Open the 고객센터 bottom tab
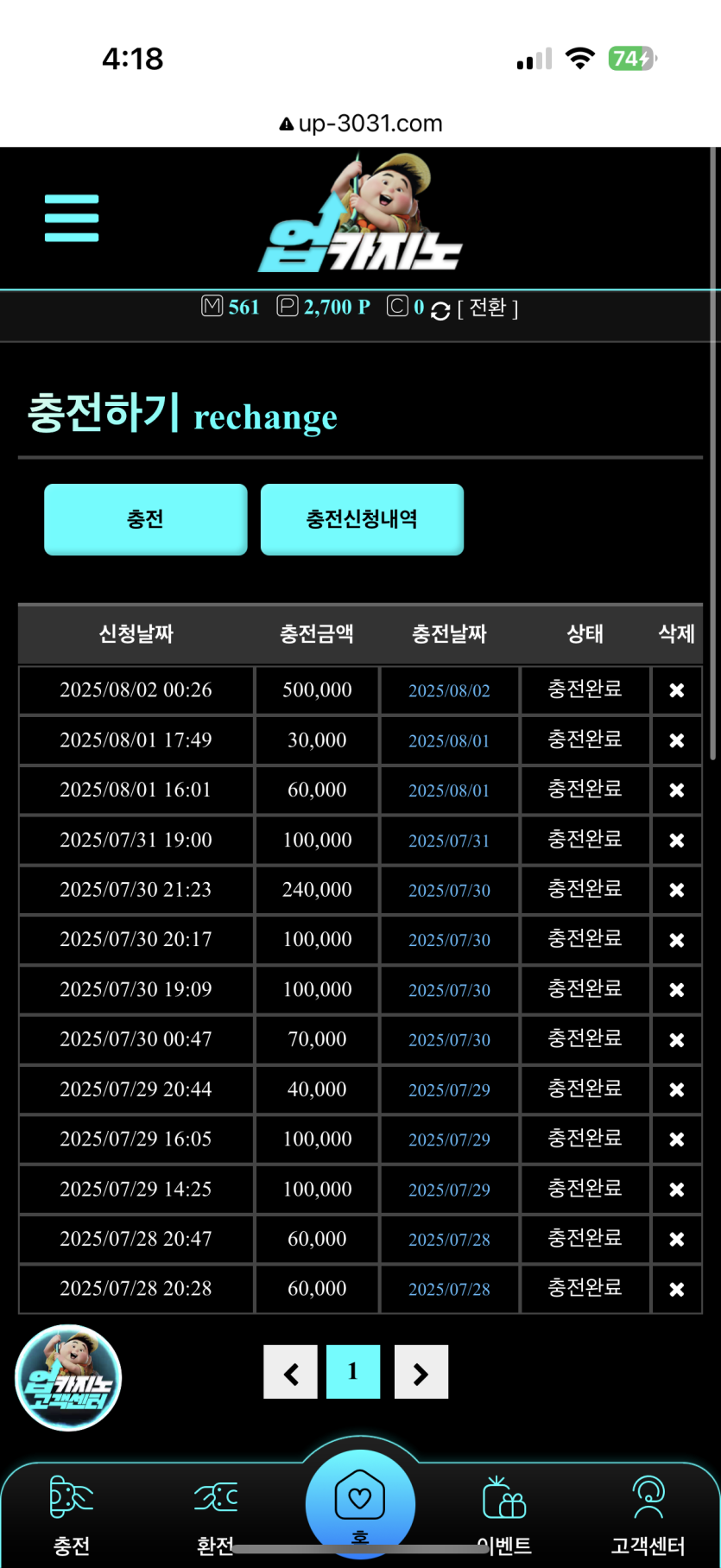 648,1515
